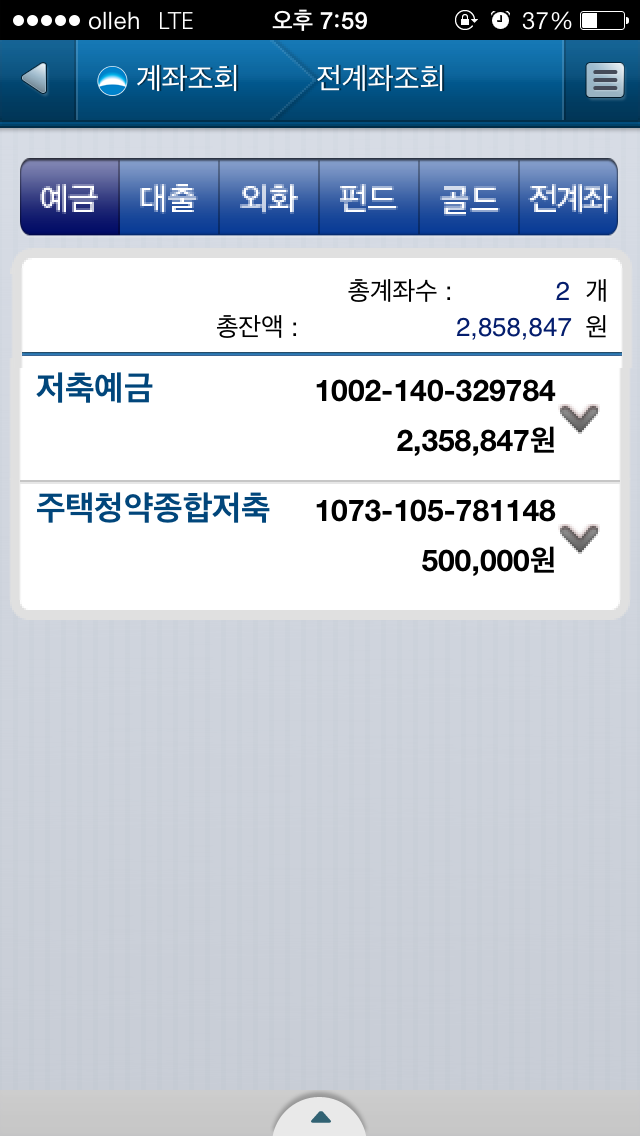Viewport: 640px width, 1136px height.
Task: Open the hamburger menu
Action: point(604,80)
